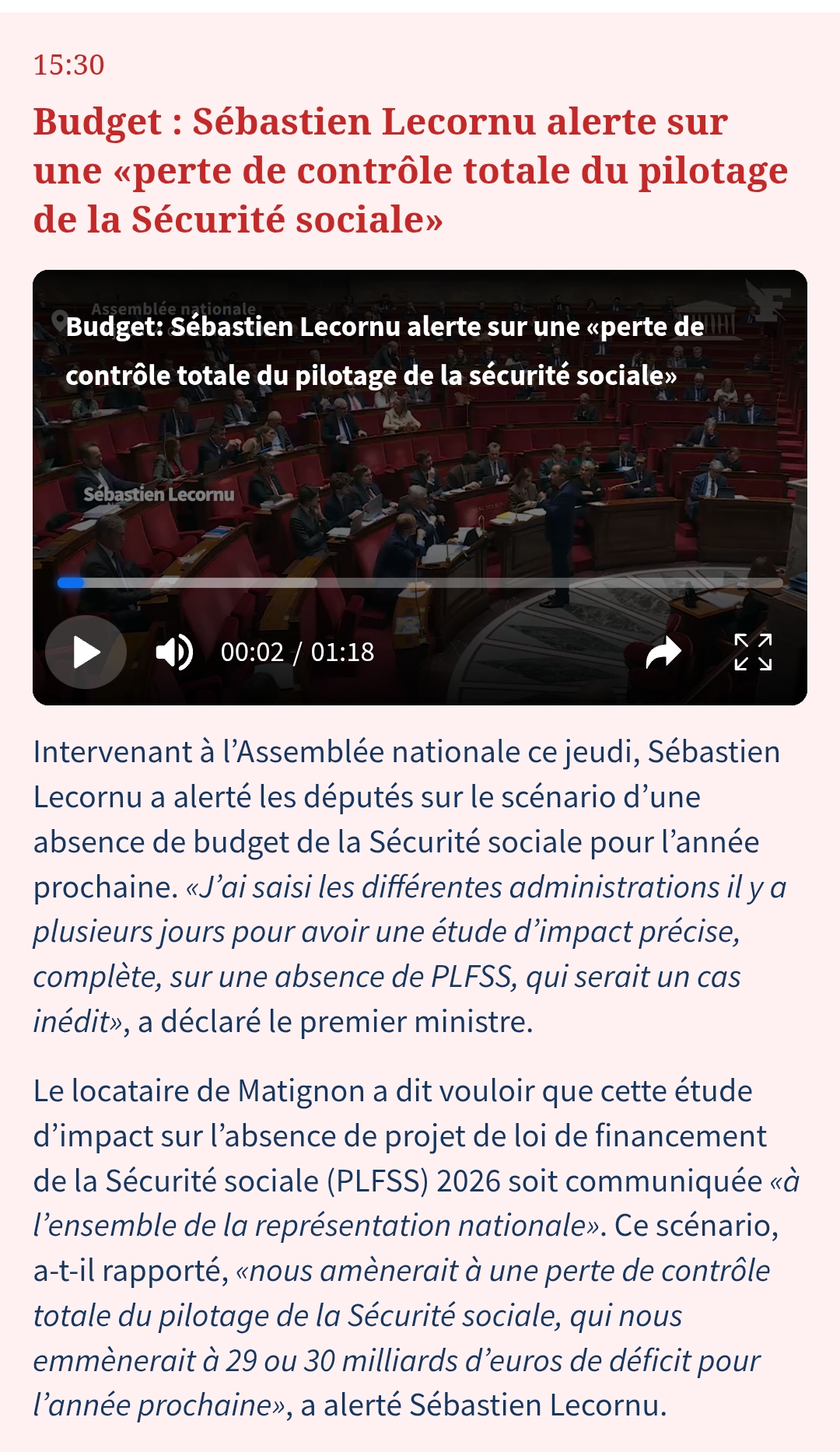Screen dimensions: 840x1452
Task: Share the video
Action: (663, 652)
